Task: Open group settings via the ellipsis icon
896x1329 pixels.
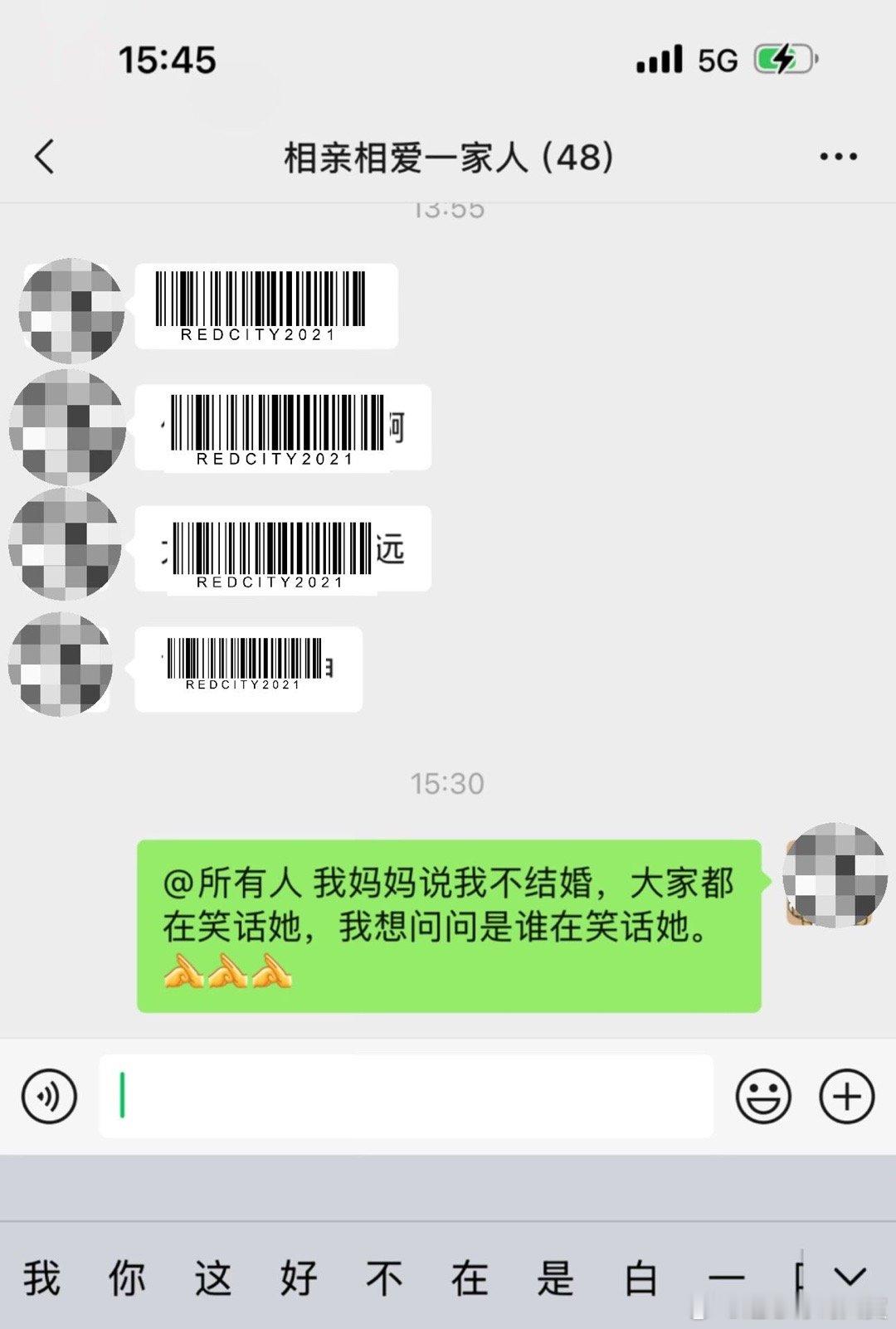Action: click(838, 155)
